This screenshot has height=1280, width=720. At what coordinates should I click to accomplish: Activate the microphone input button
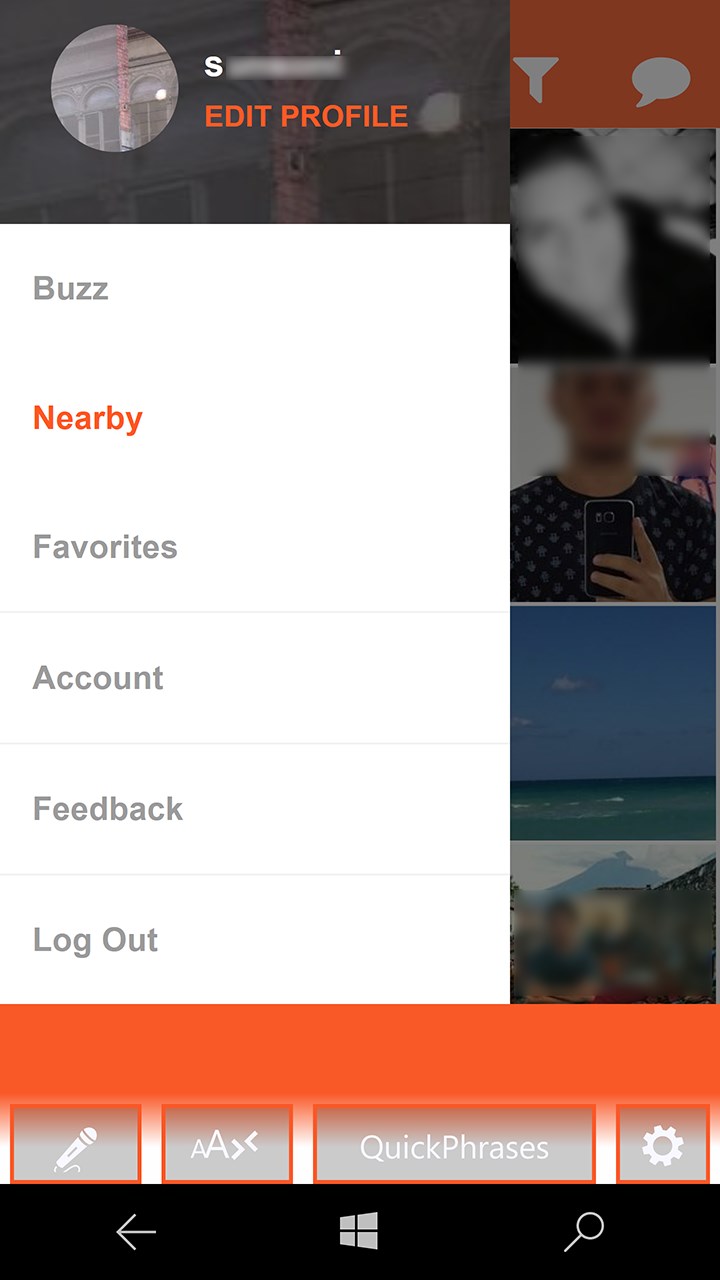tap(76, 1145)
